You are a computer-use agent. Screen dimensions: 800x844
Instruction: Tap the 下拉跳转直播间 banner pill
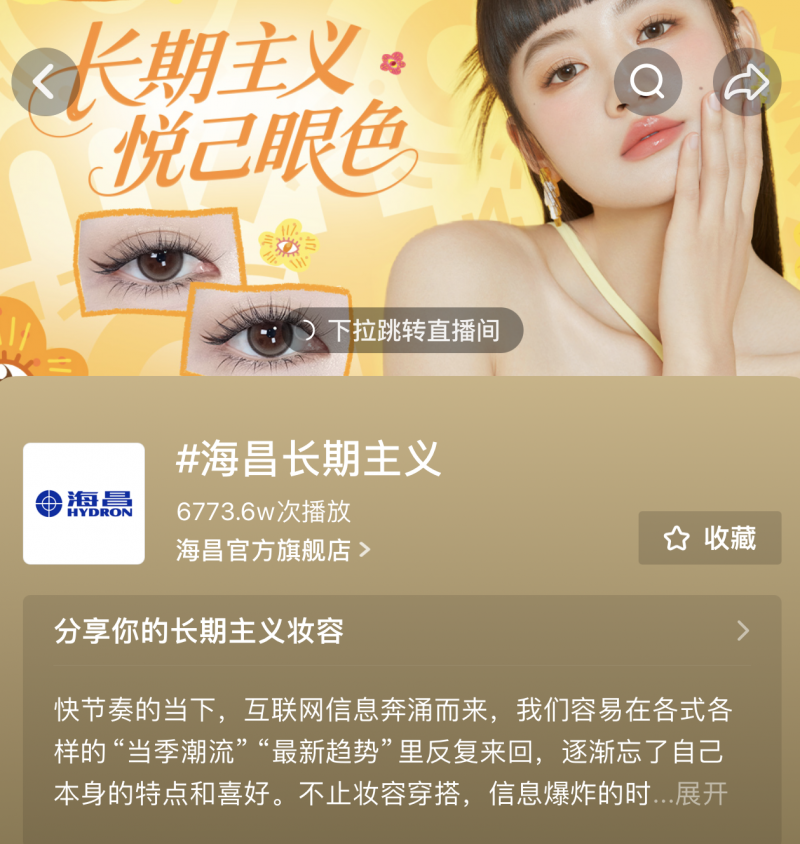click(x=404, y=330)
